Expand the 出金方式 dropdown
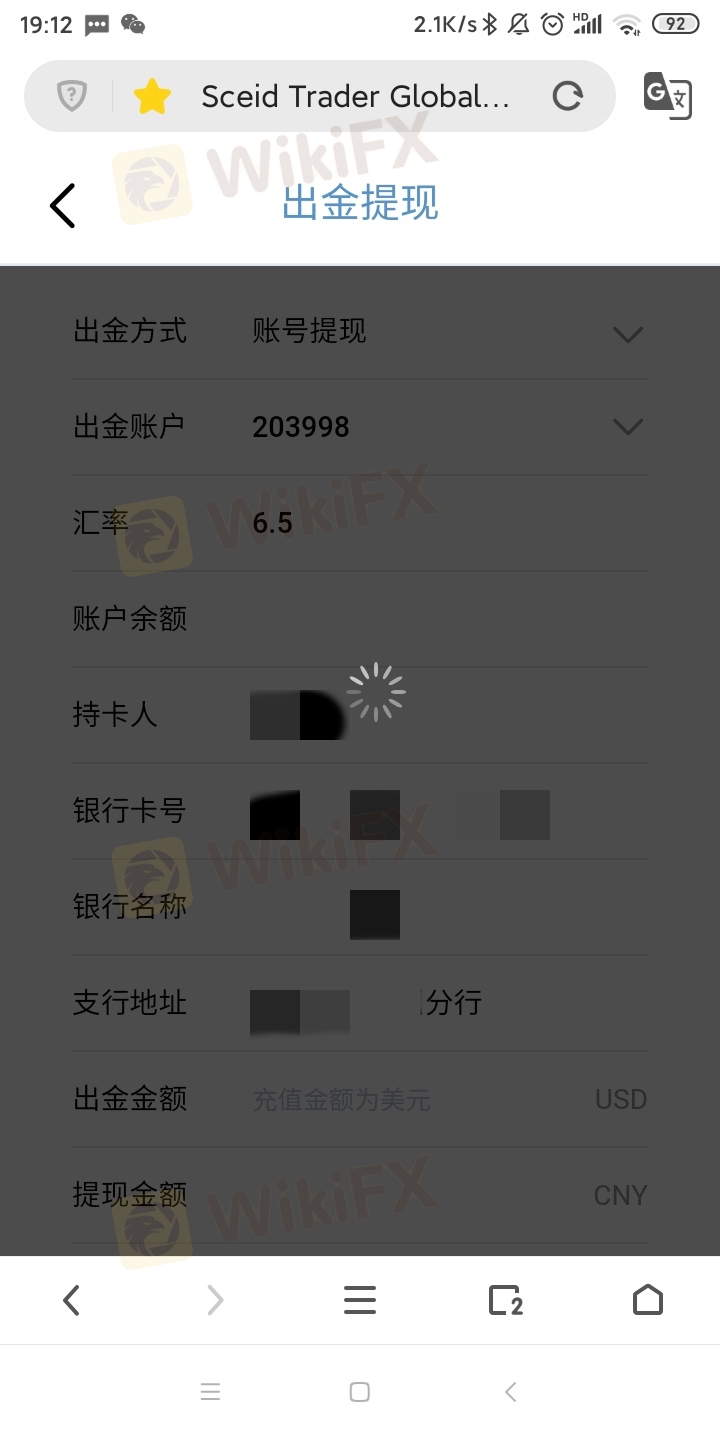This screenshot has width=720, height=1440. click(360, 331)
